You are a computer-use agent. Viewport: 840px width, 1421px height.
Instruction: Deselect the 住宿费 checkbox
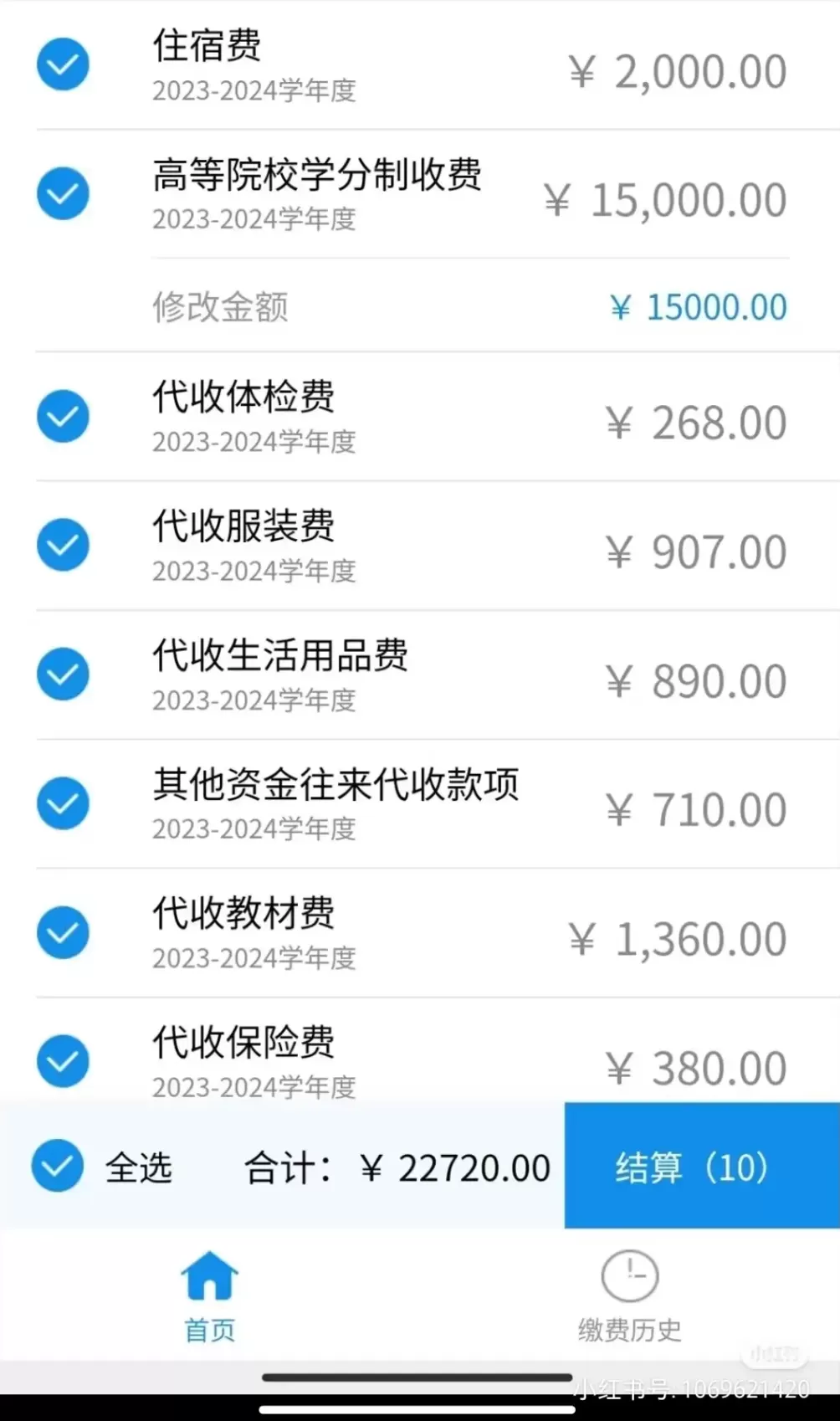63,64
